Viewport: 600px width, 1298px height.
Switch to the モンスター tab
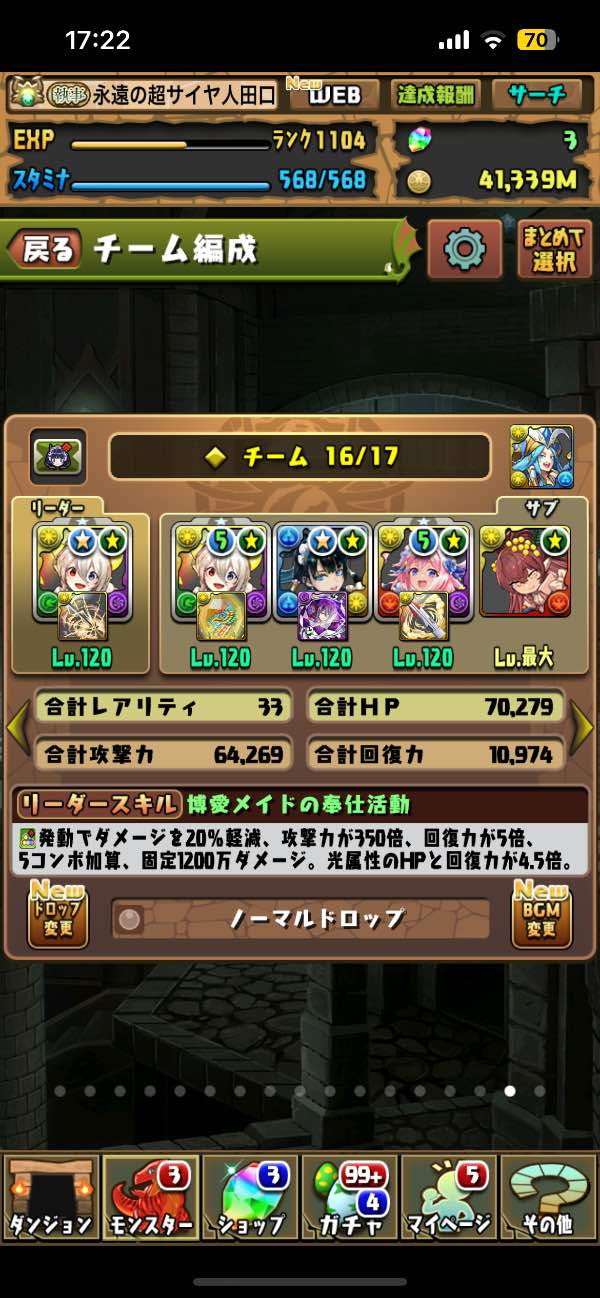[x=150, y=1197]
